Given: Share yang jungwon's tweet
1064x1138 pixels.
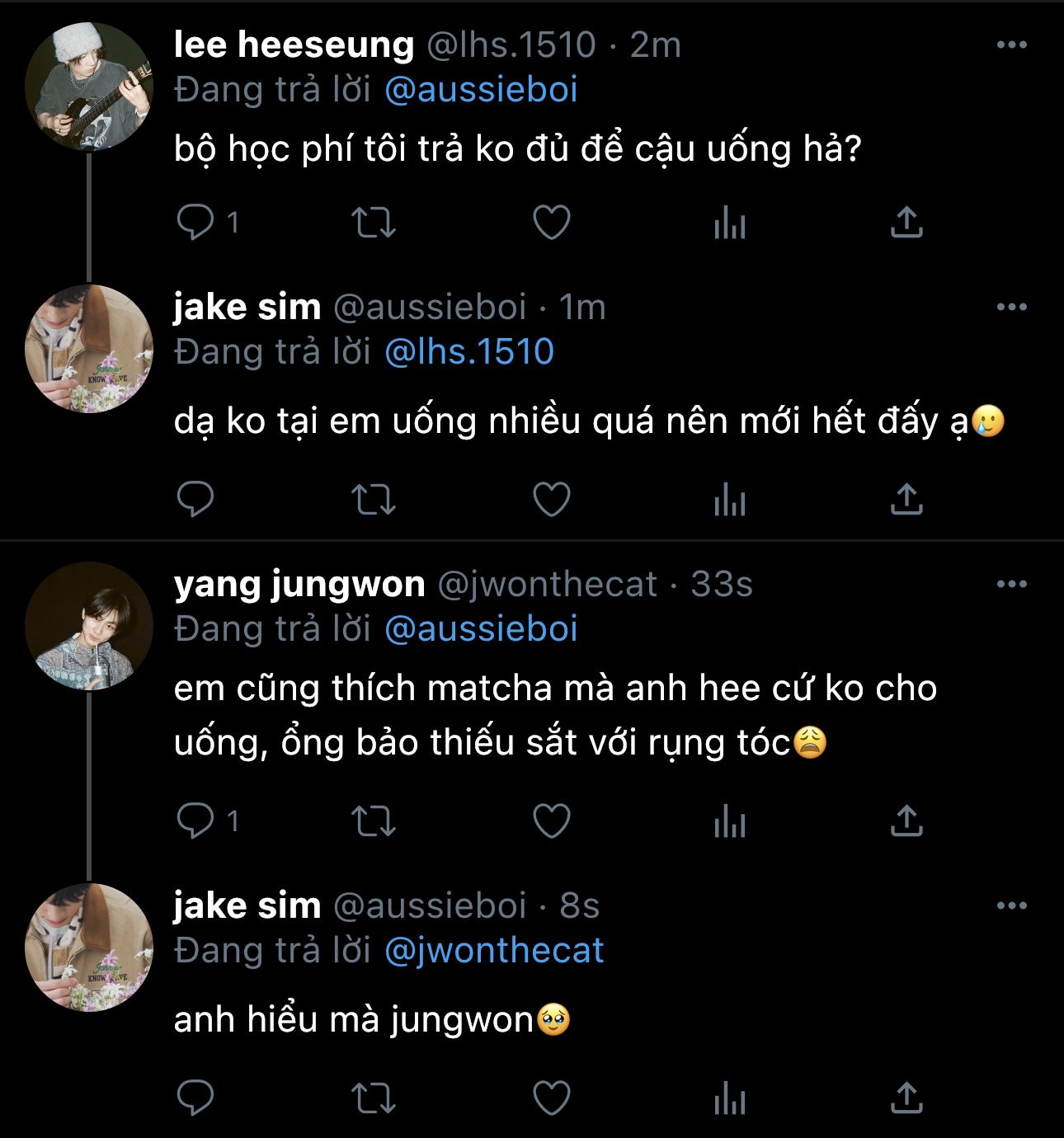Looking at the screenshot, I should tap(906, 821).
